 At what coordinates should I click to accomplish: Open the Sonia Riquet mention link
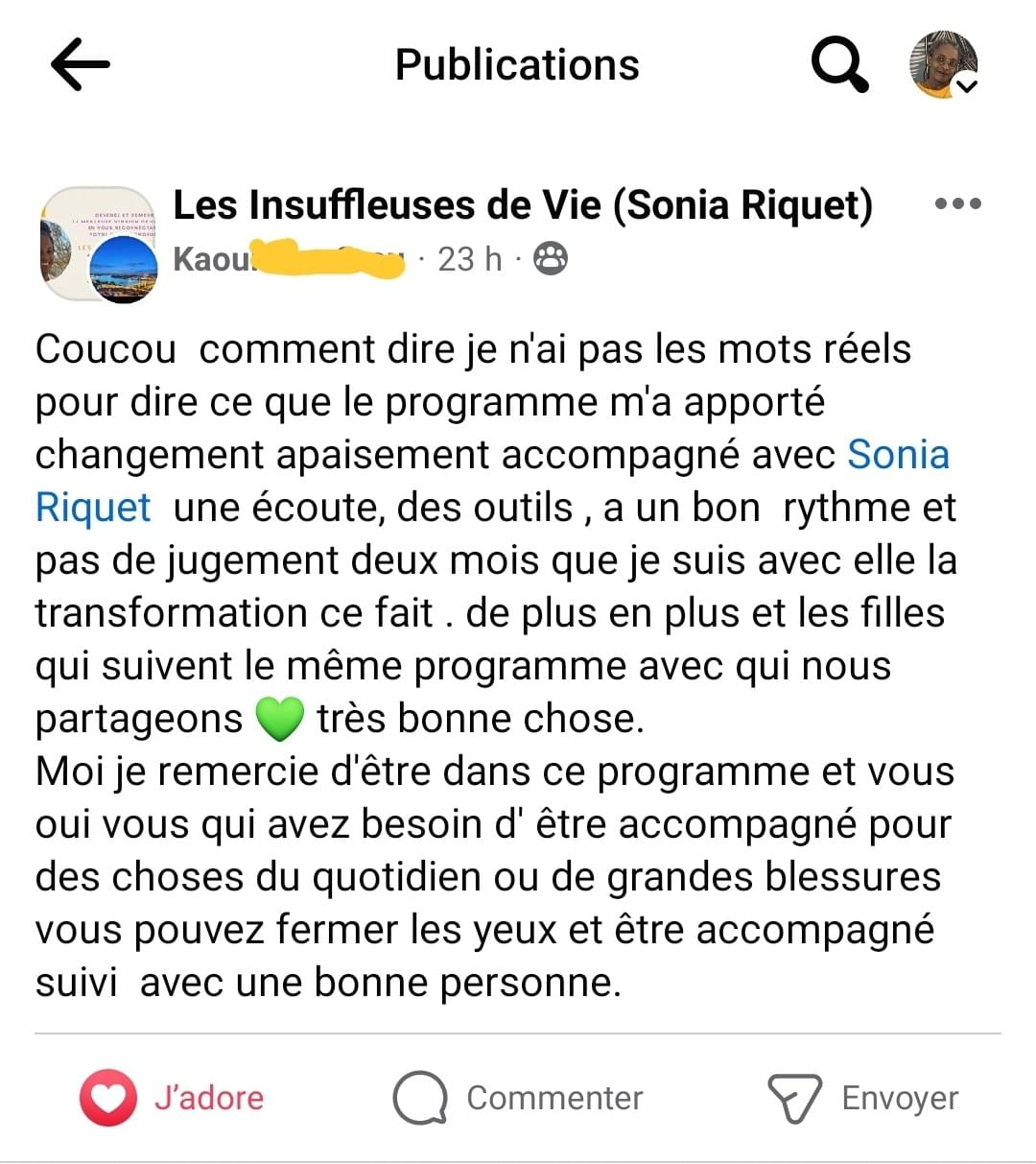click(x=898, y=455)
